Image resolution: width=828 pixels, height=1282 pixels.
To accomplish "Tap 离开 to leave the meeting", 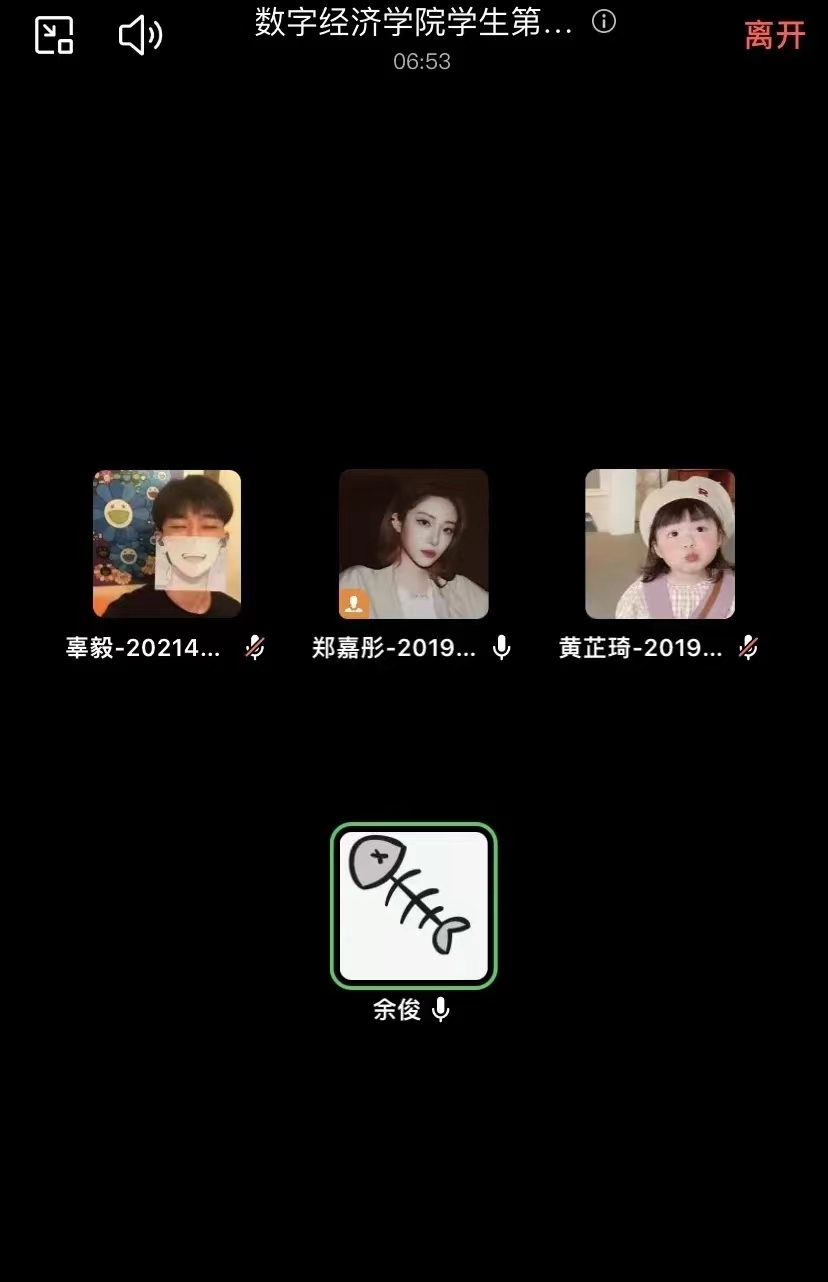I will (x=775, y=35).
